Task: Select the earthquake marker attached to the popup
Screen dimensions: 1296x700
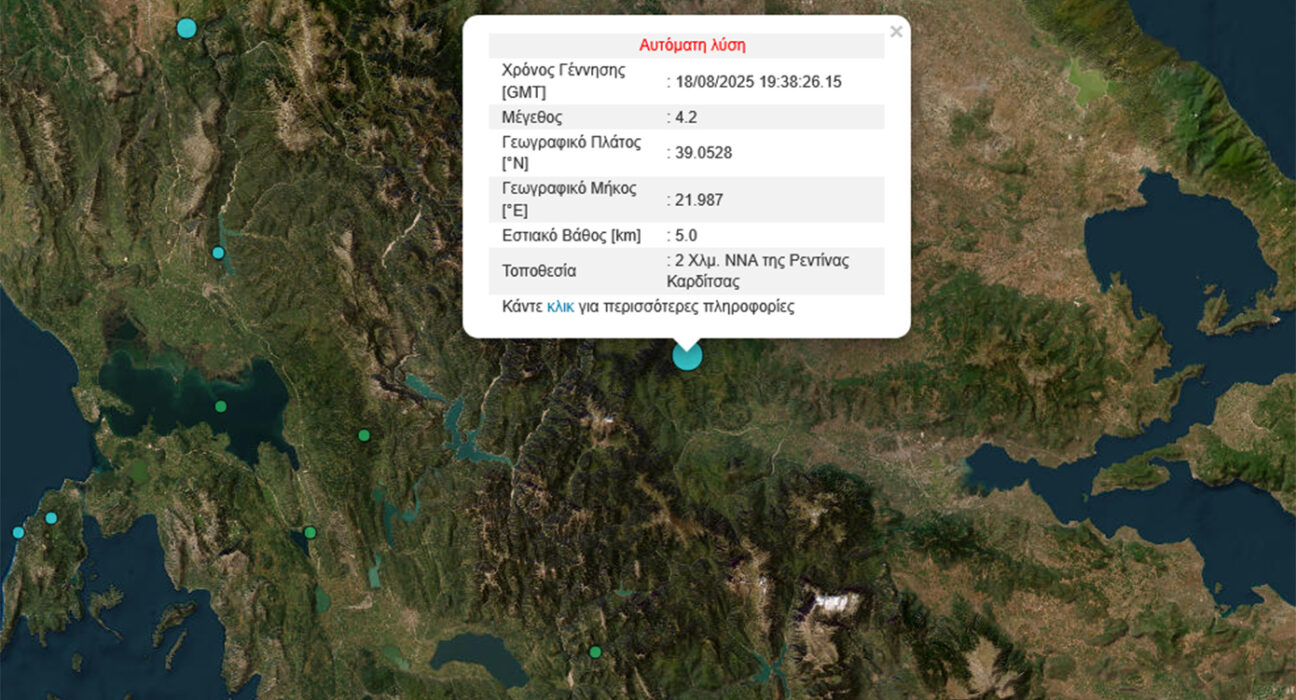Action: click(x=687, y=356)
